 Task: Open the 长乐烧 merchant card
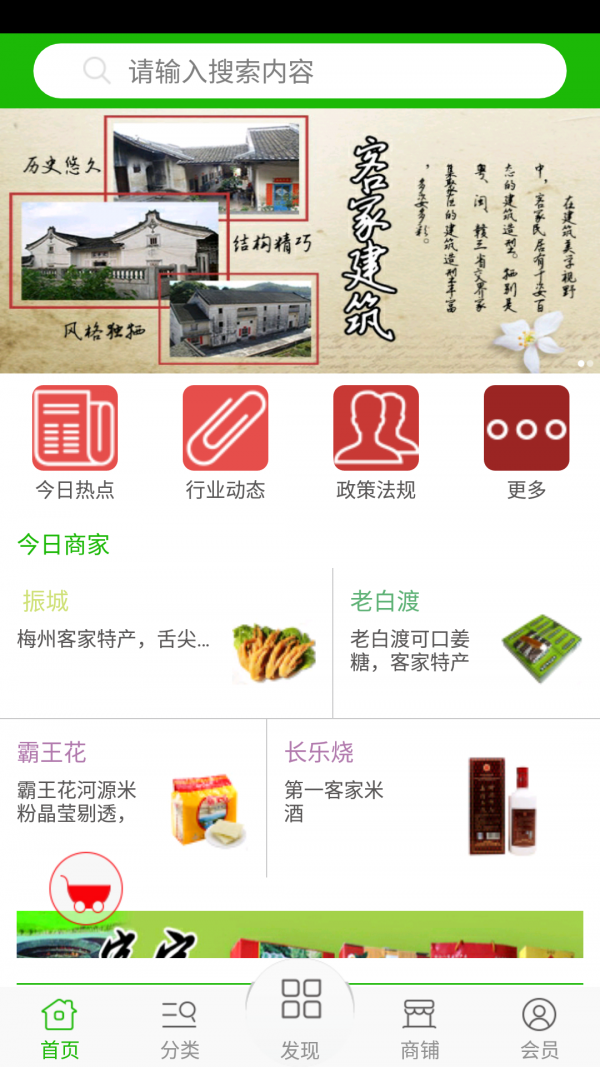pyautogui.click(x=433, y=797)
